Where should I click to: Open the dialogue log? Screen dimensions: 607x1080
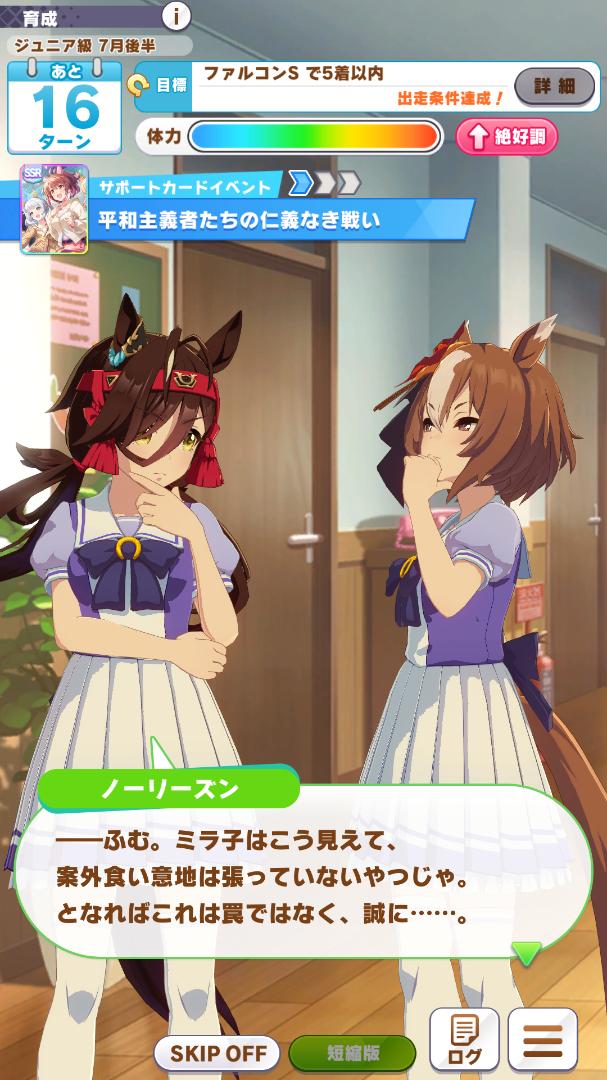(464, 1040)
